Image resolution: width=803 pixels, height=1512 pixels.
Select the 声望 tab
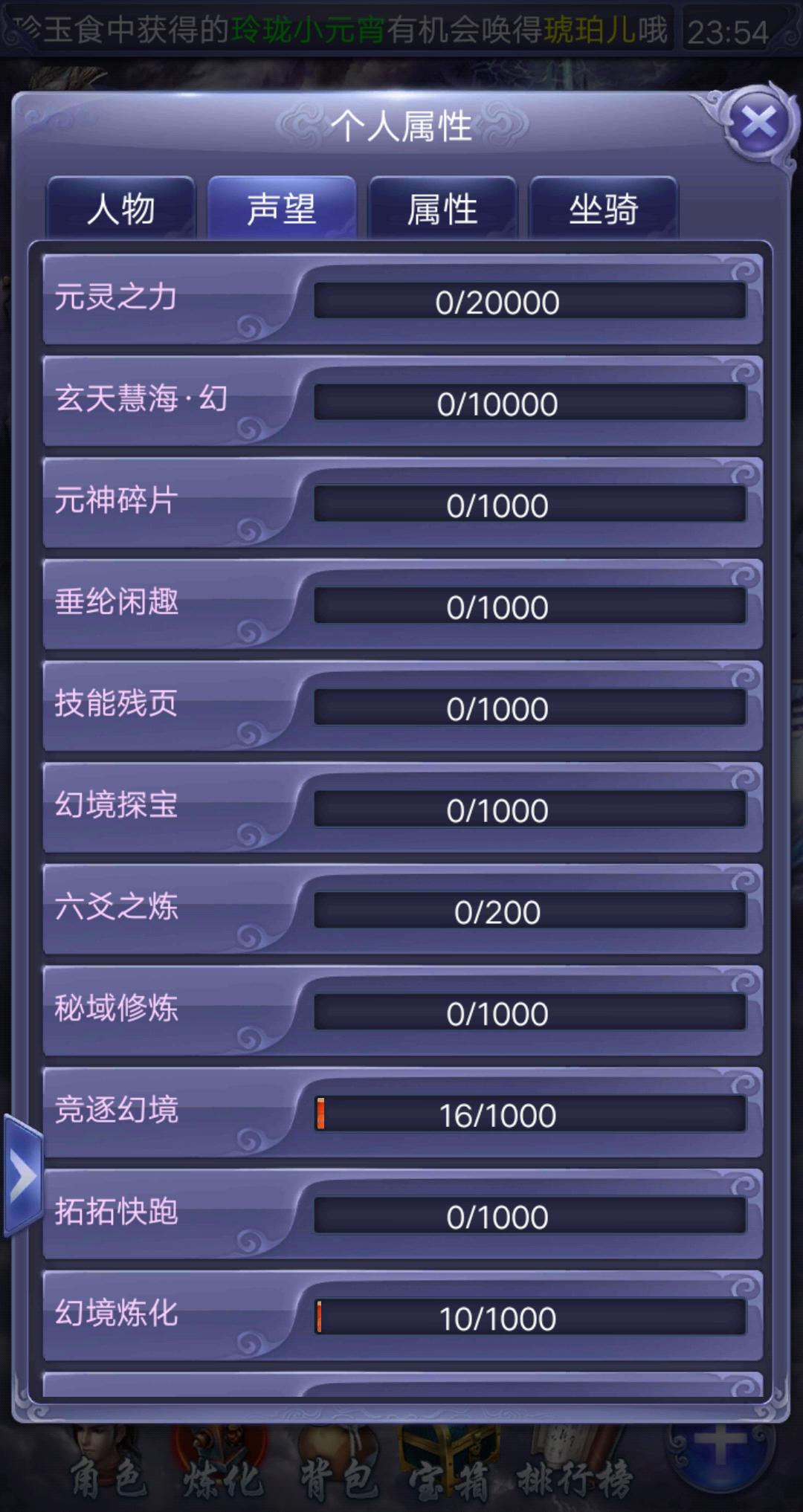tap(281, 209)
